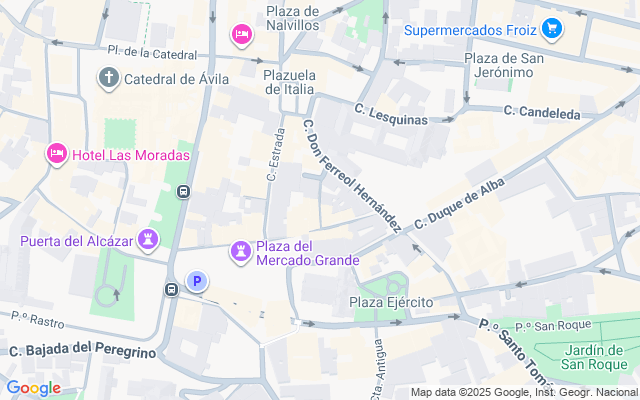Open Plaza del Mercado Grande marker

point(240,252)
